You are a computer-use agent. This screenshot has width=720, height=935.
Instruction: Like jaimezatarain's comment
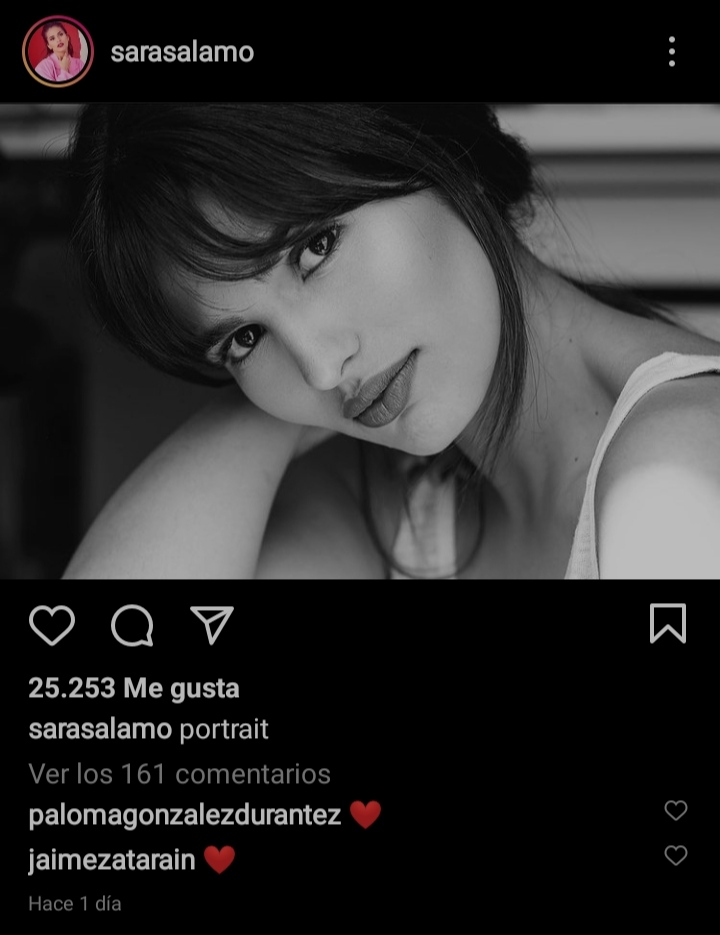pyautogui.click(x=676, y=856)
